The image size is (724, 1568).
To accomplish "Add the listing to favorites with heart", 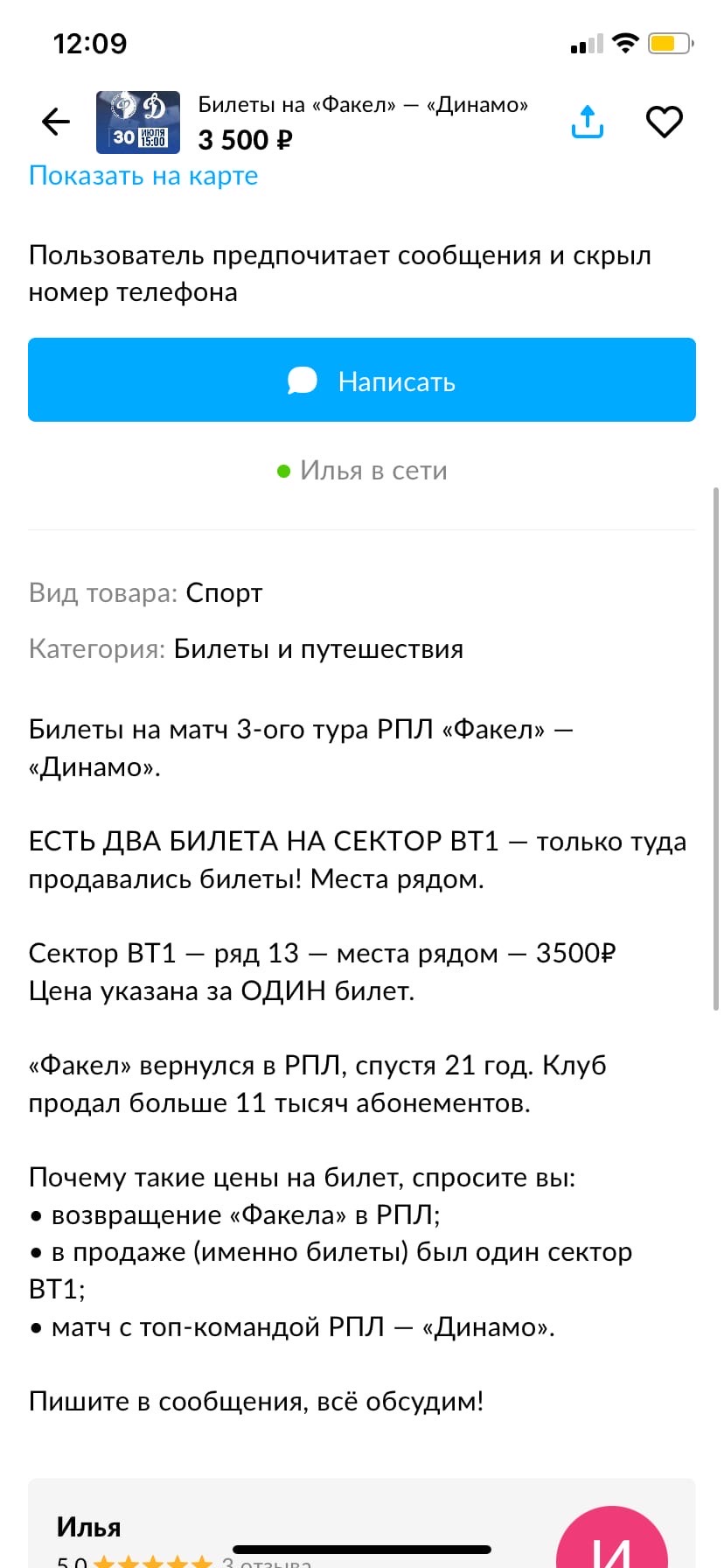I will pyautogui.click(x=664, y=122).
